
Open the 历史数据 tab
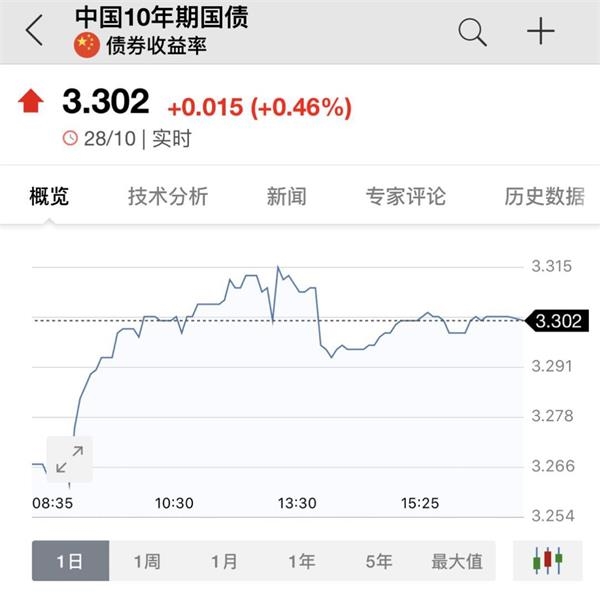click(x=544, y=196)
